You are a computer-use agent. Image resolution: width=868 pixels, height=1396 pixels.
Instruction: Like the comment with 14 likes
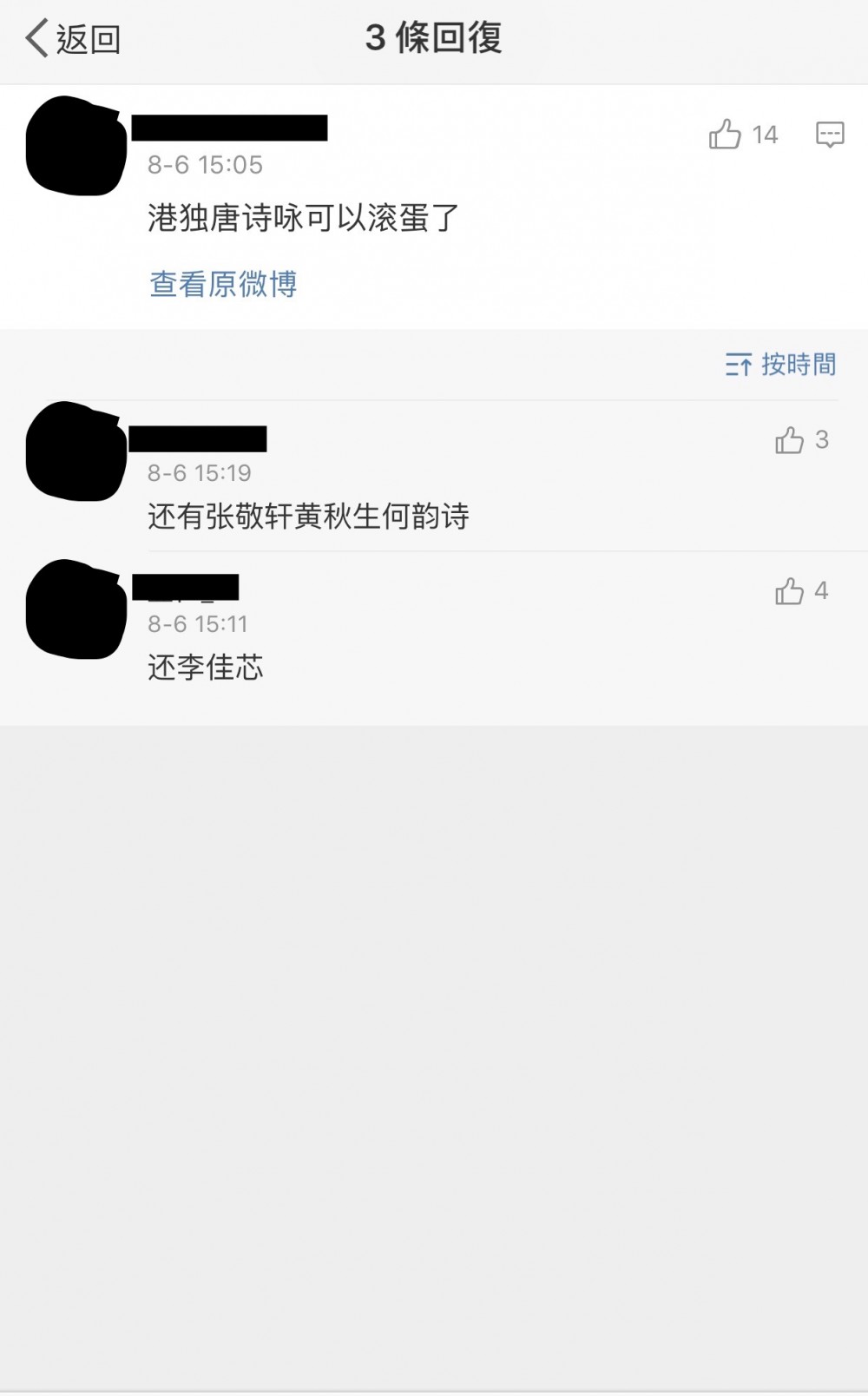pos(726,135)
